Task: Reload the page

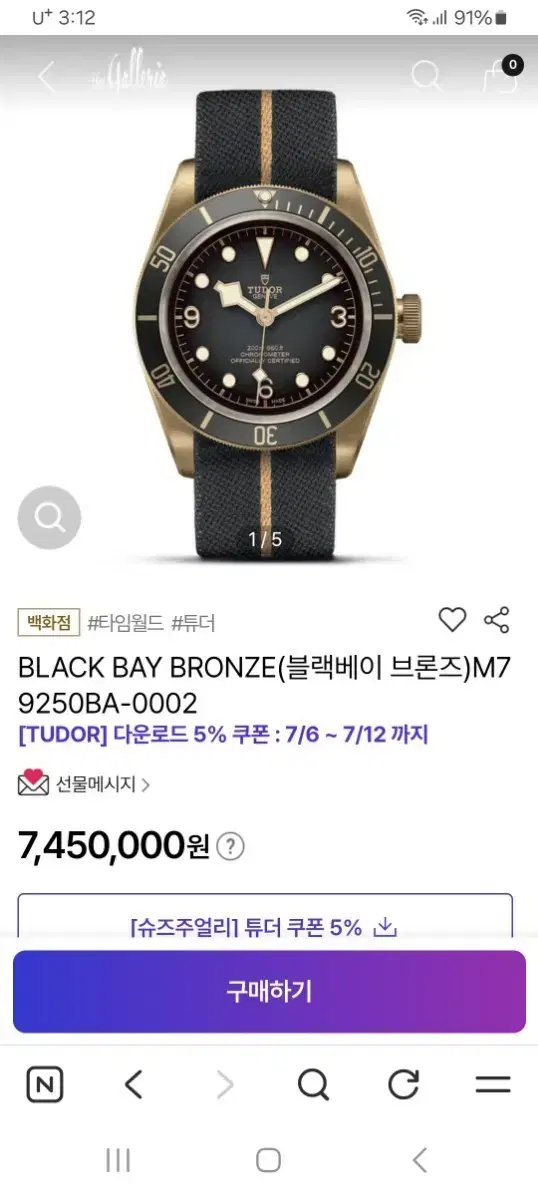Action: click(403, 1084)
